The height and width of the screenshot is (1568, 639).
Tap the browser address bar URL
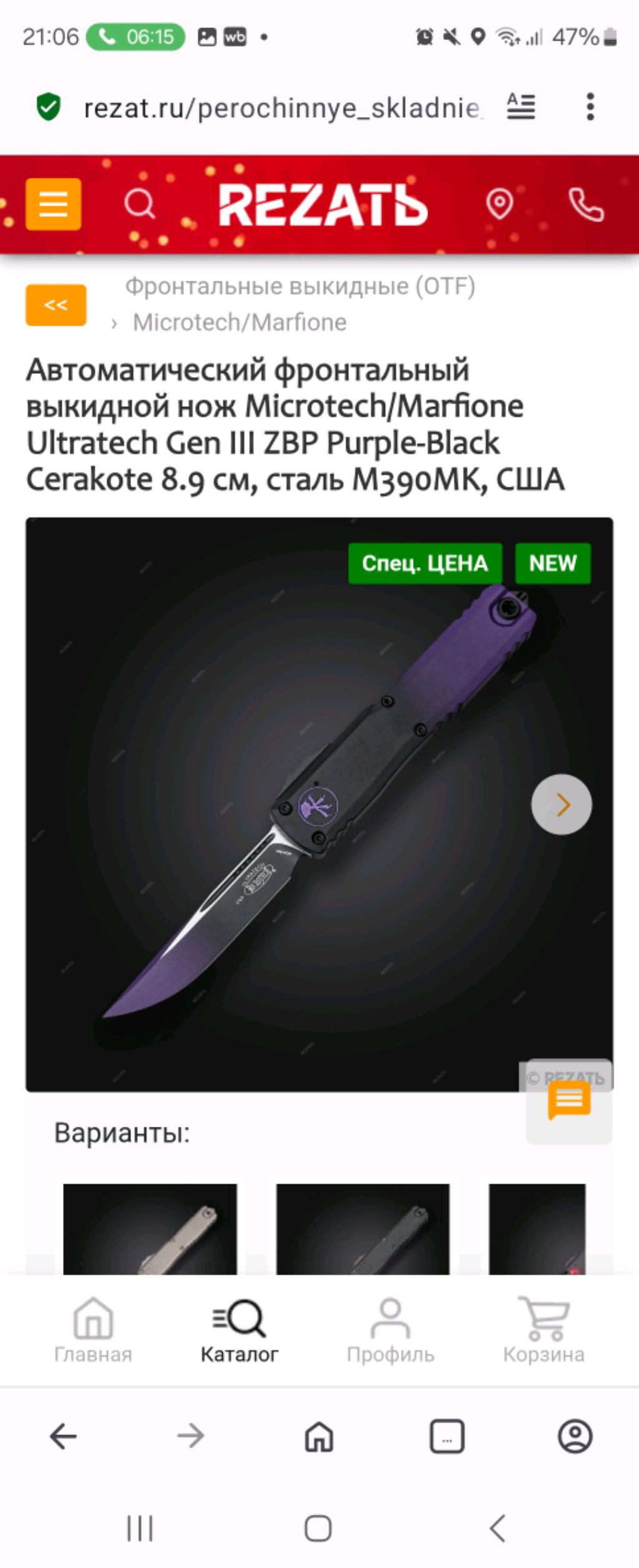pyautogui.click(x=281, y=108)
